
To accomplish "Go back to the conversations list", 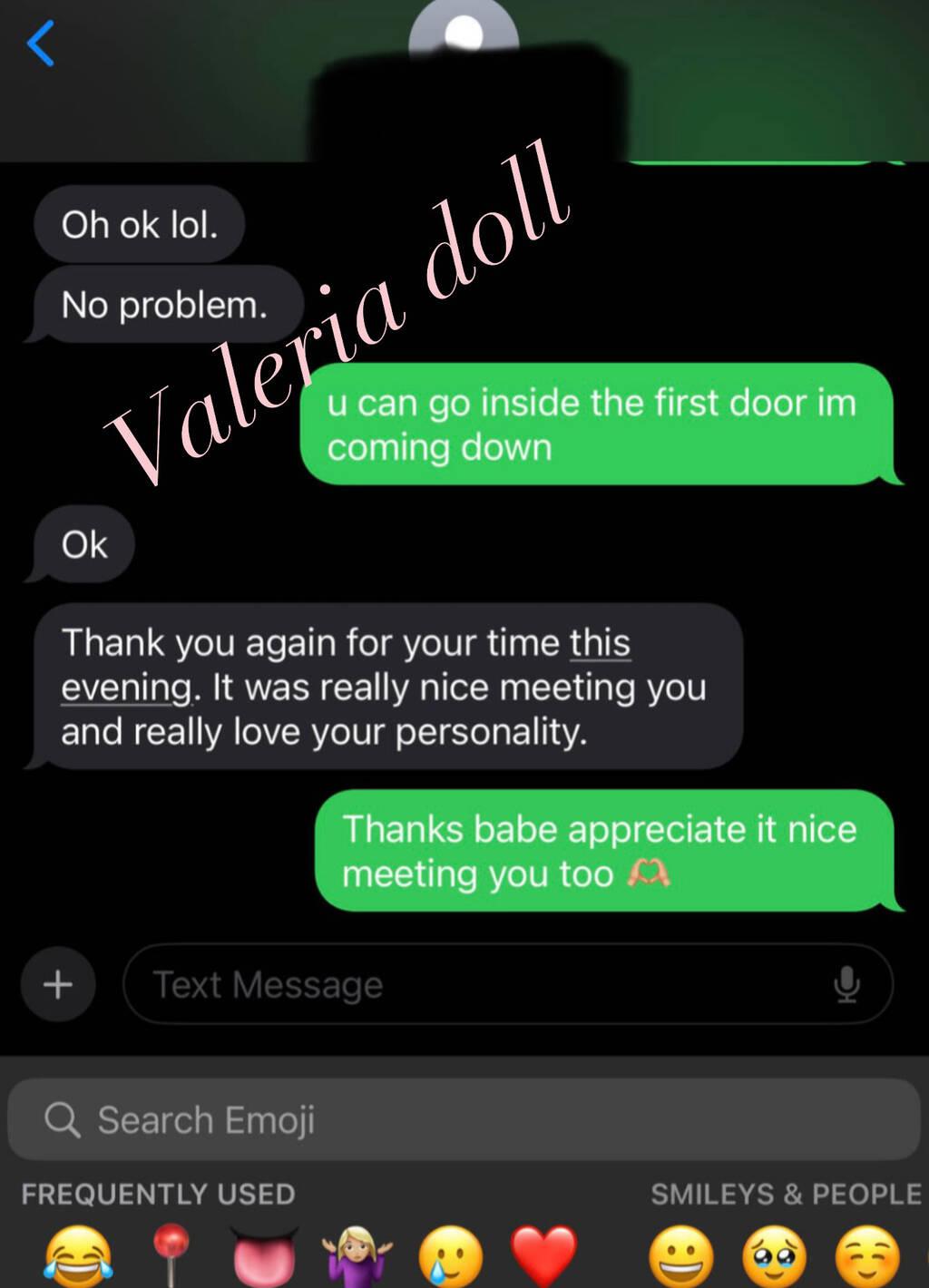I will [41, 44].
